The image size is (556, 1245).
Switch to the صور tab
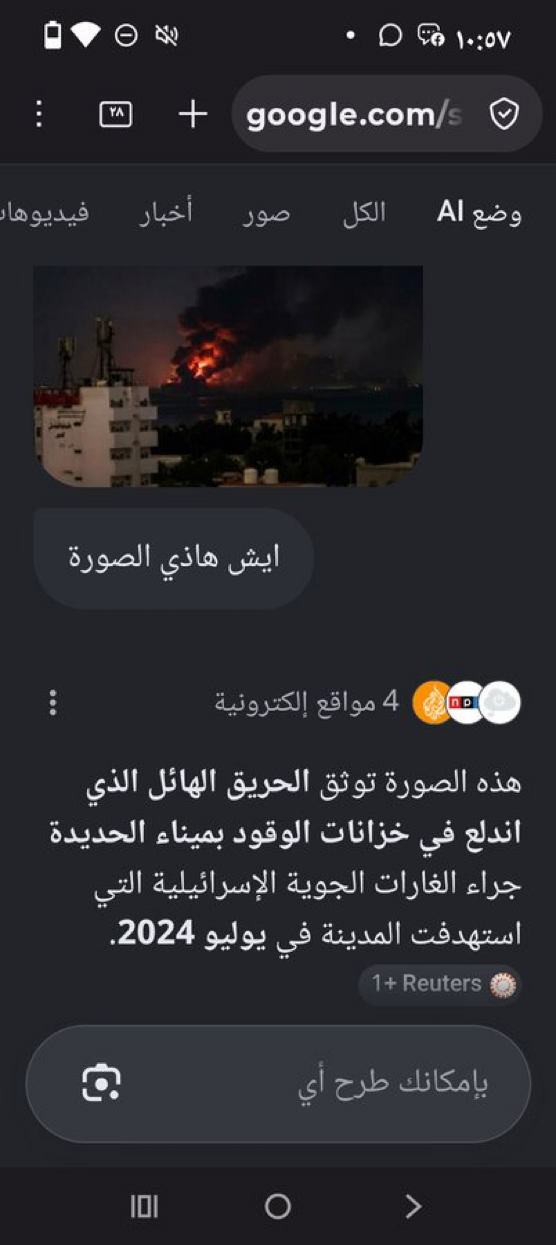266,213
